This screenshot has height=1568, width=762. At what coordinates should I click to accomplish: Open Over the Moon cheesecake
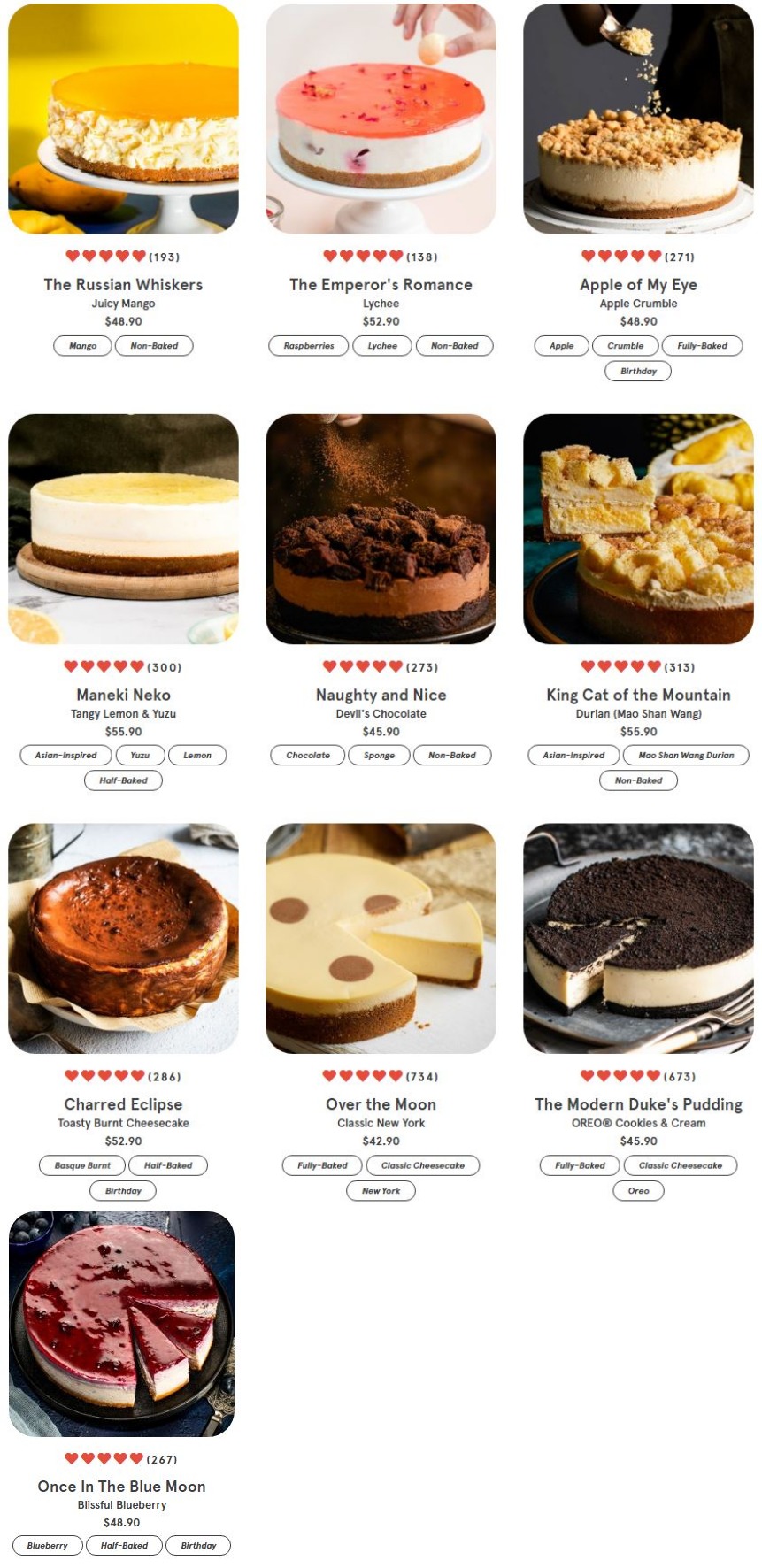click(381, 1103)
